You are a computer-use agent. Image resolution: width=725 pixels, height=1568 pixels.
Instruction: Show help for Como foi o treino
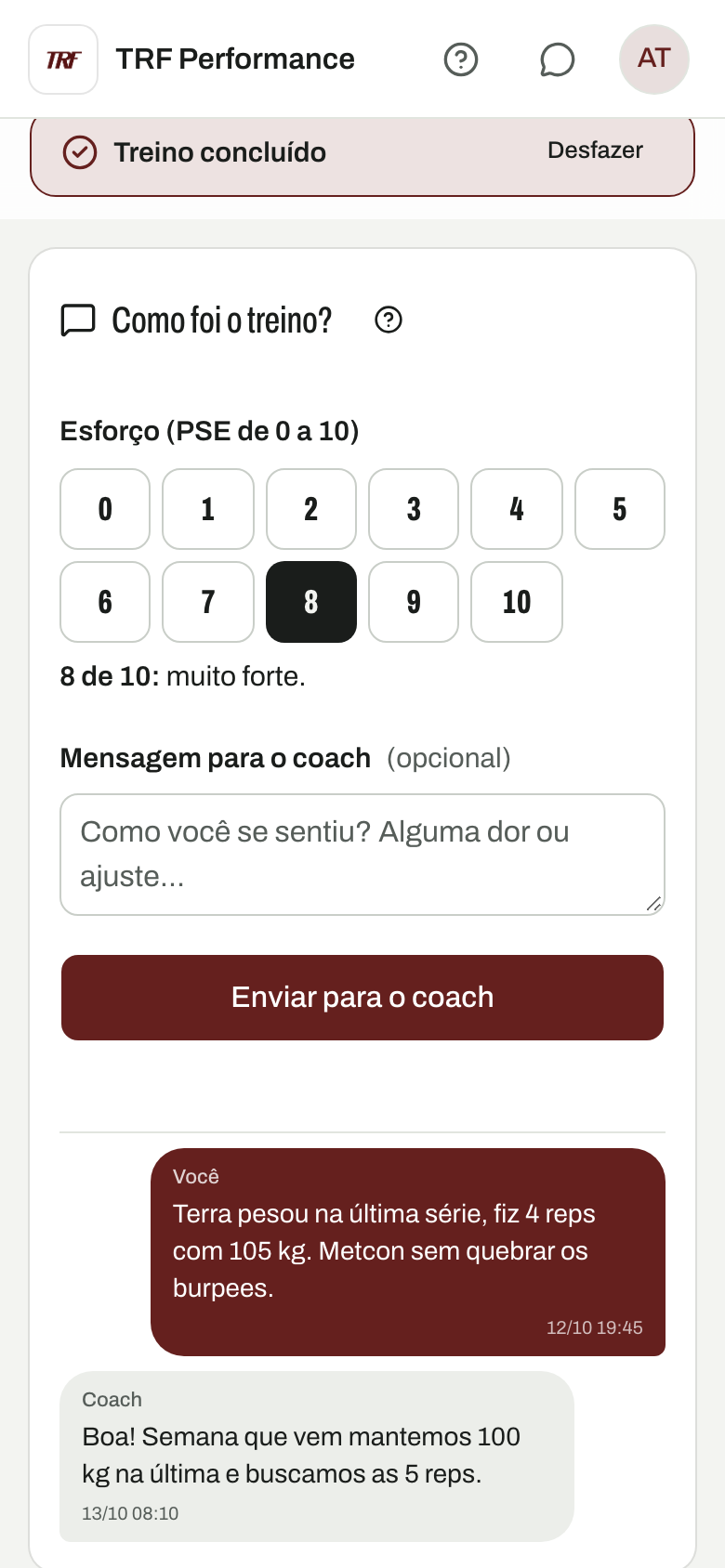coord(389,320)
